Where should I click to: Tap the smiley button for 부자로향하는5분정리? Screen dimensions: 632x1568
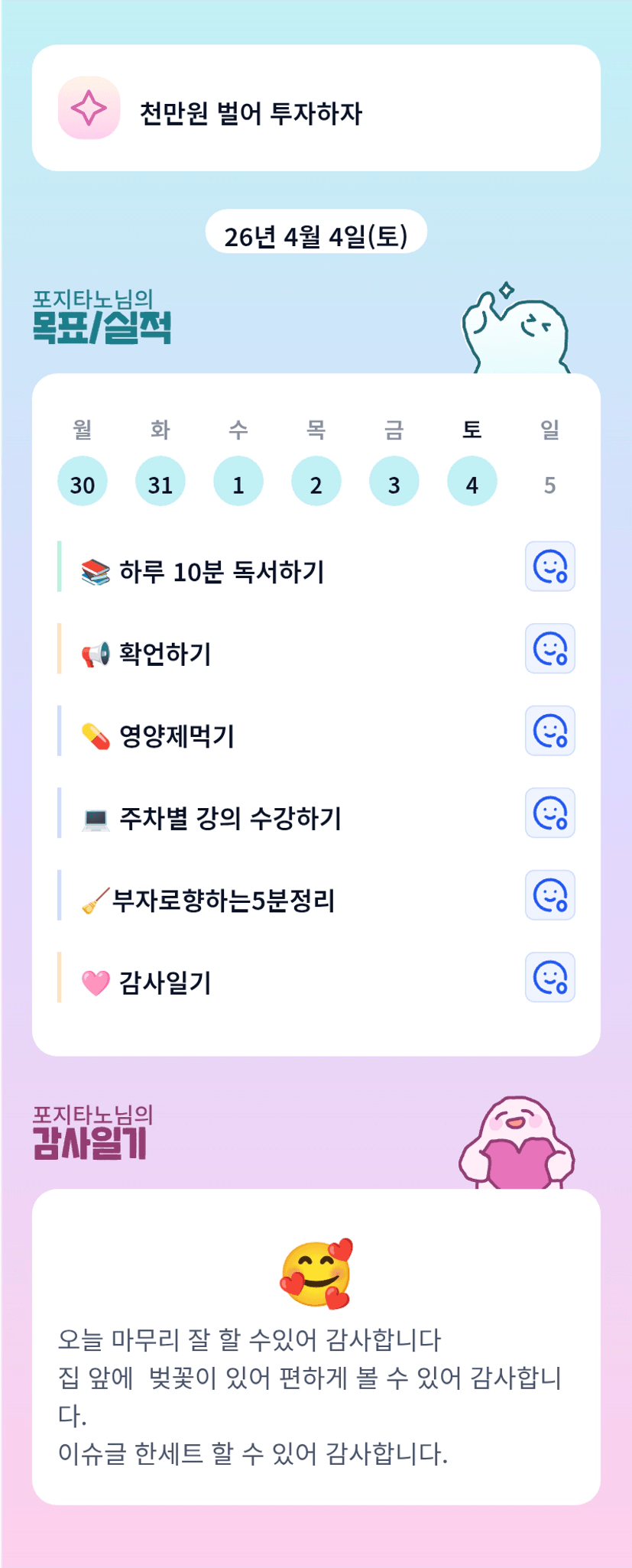click(549, 896)
